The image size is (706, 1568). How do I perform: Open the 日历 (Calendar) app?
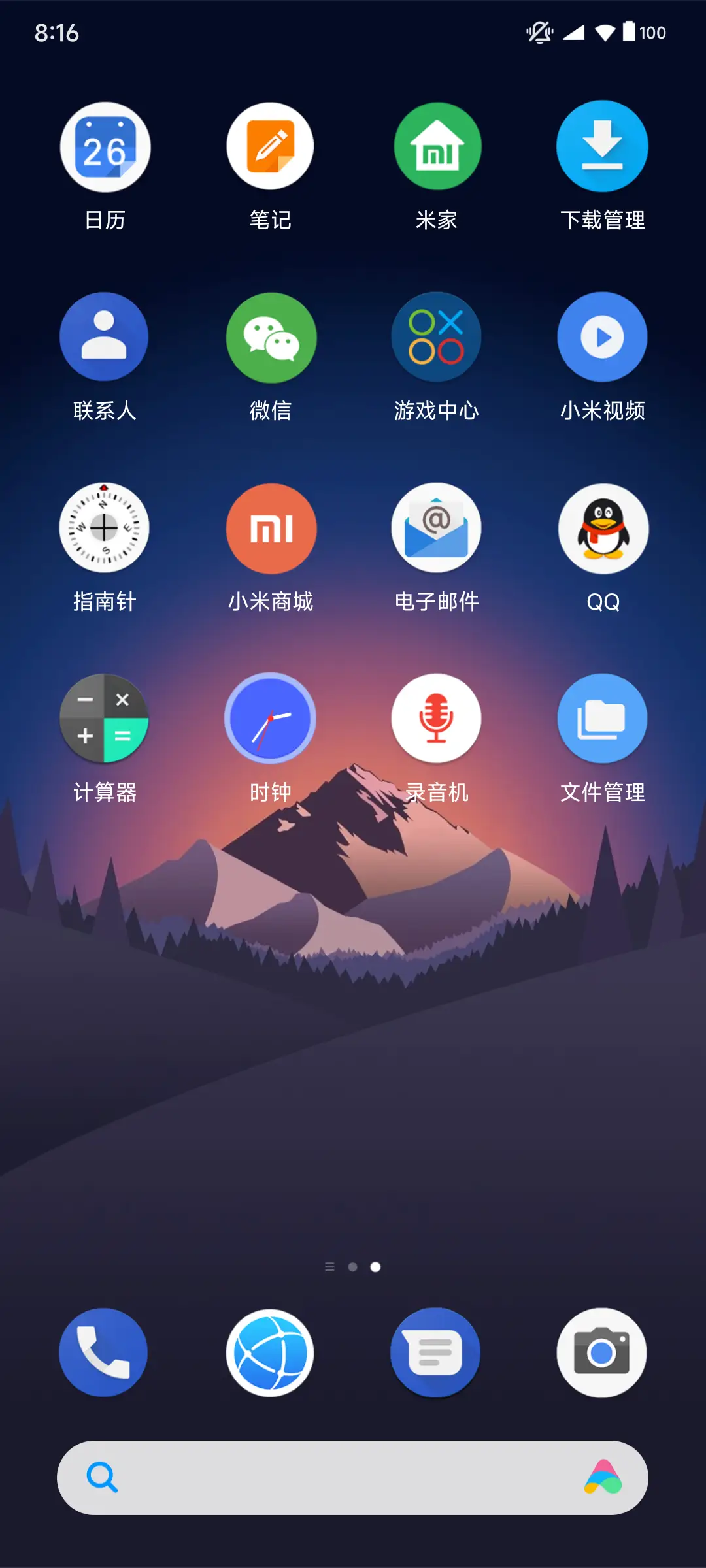pyautogui.click(x=105, y=146)
